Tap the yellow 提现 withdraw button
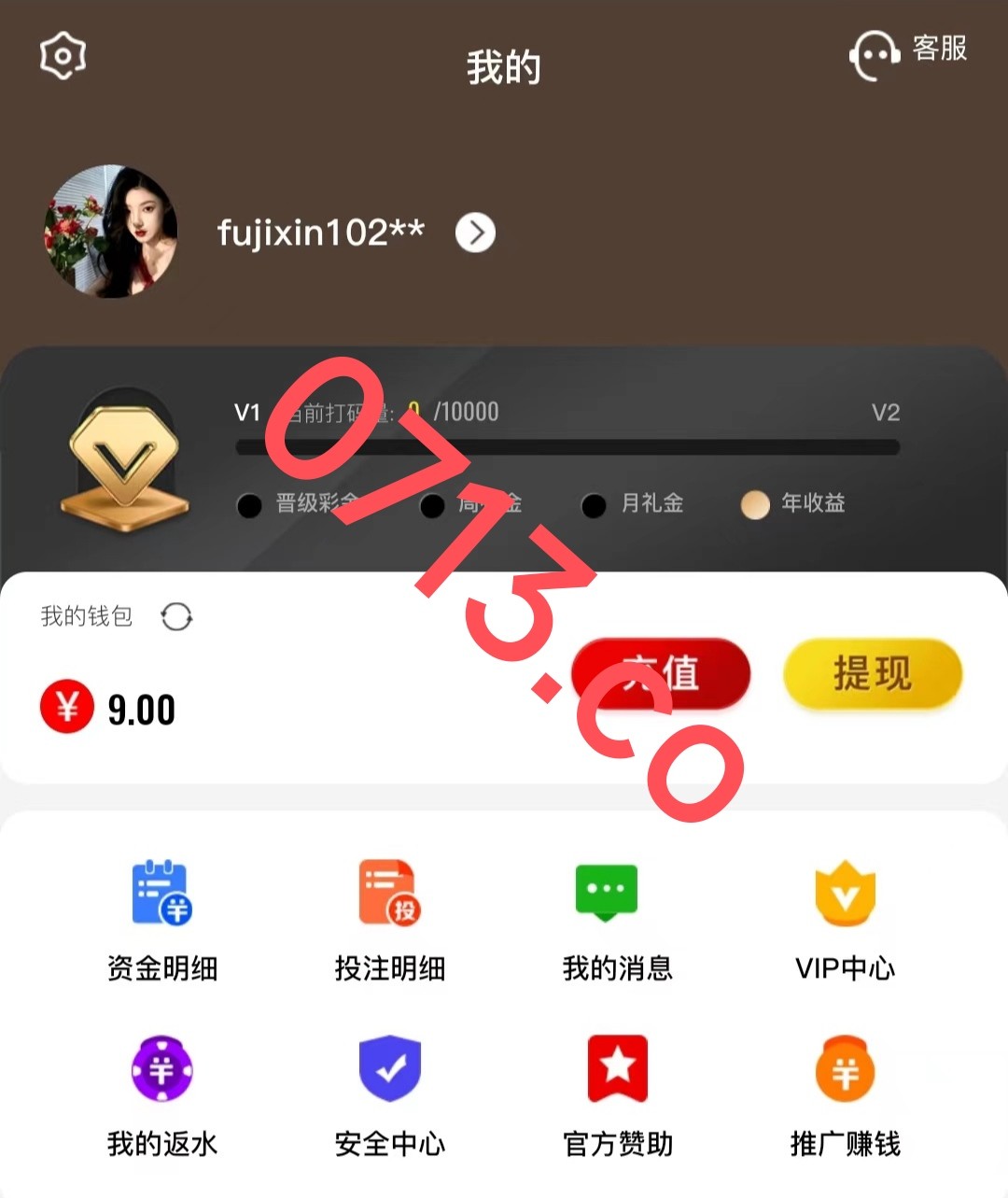Viewport: 1008px width, 1198px height. coord(872,672)
